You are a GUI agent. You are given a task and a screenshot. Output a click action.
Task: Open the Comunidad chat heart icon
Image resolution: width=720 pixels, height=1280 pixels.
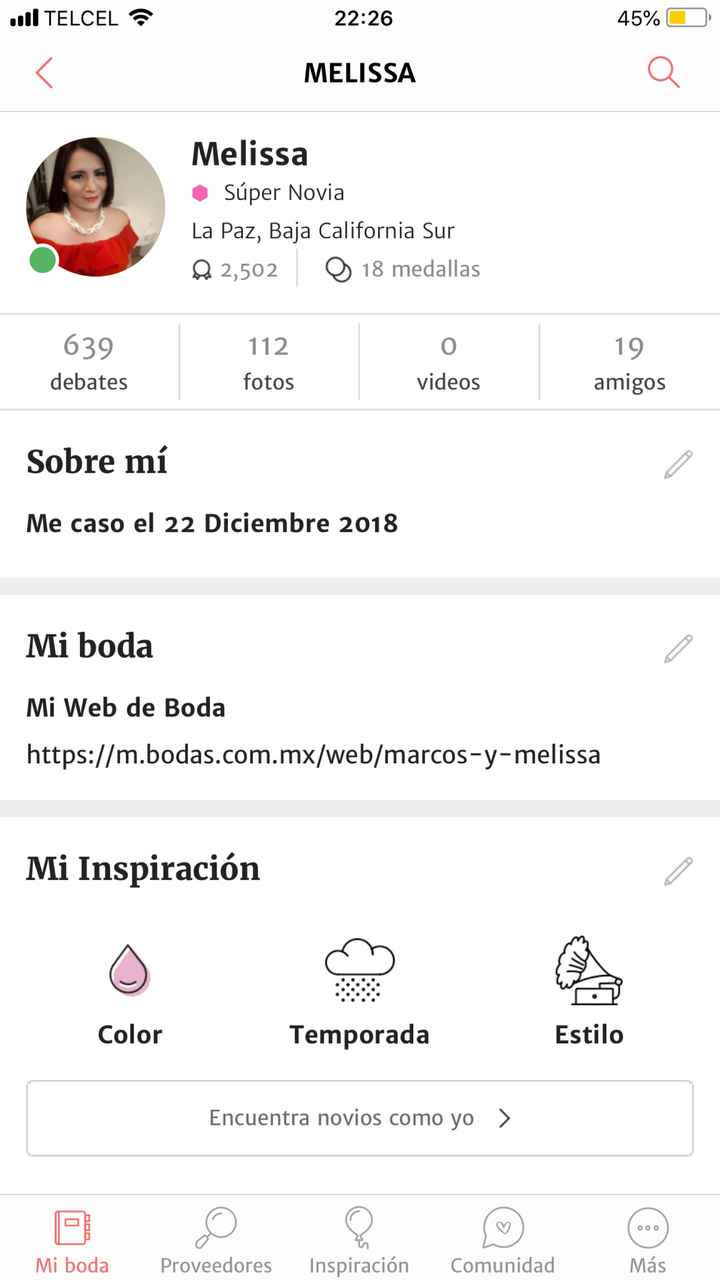click(502, 1227)
